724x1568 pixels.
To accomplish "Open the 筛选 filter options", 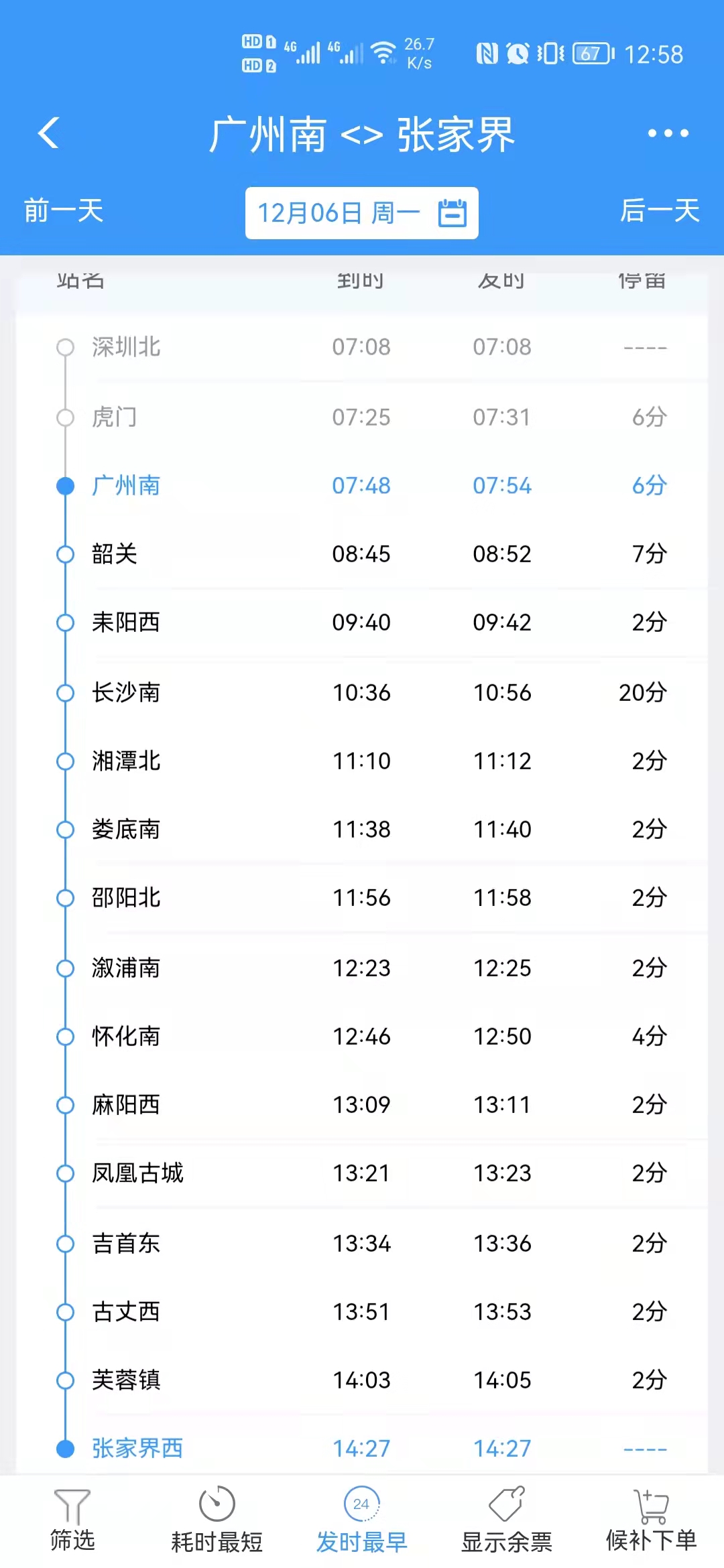I will pos(72,1520).
